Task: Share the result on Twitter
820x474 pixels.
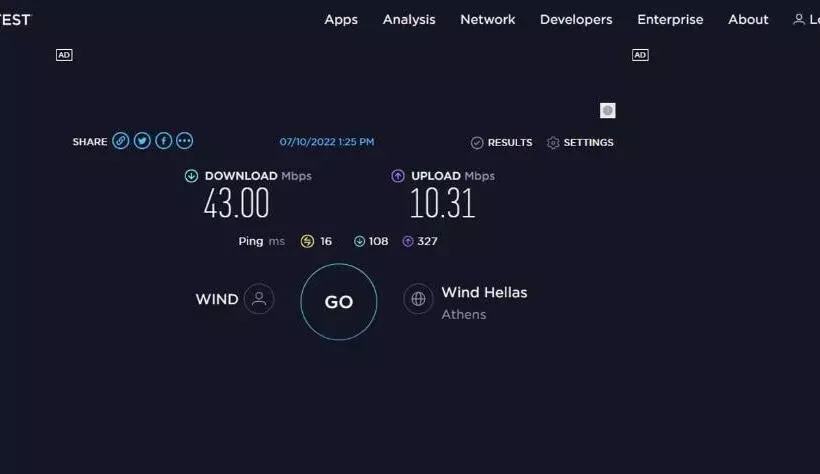Action: [x=142, y=141]
